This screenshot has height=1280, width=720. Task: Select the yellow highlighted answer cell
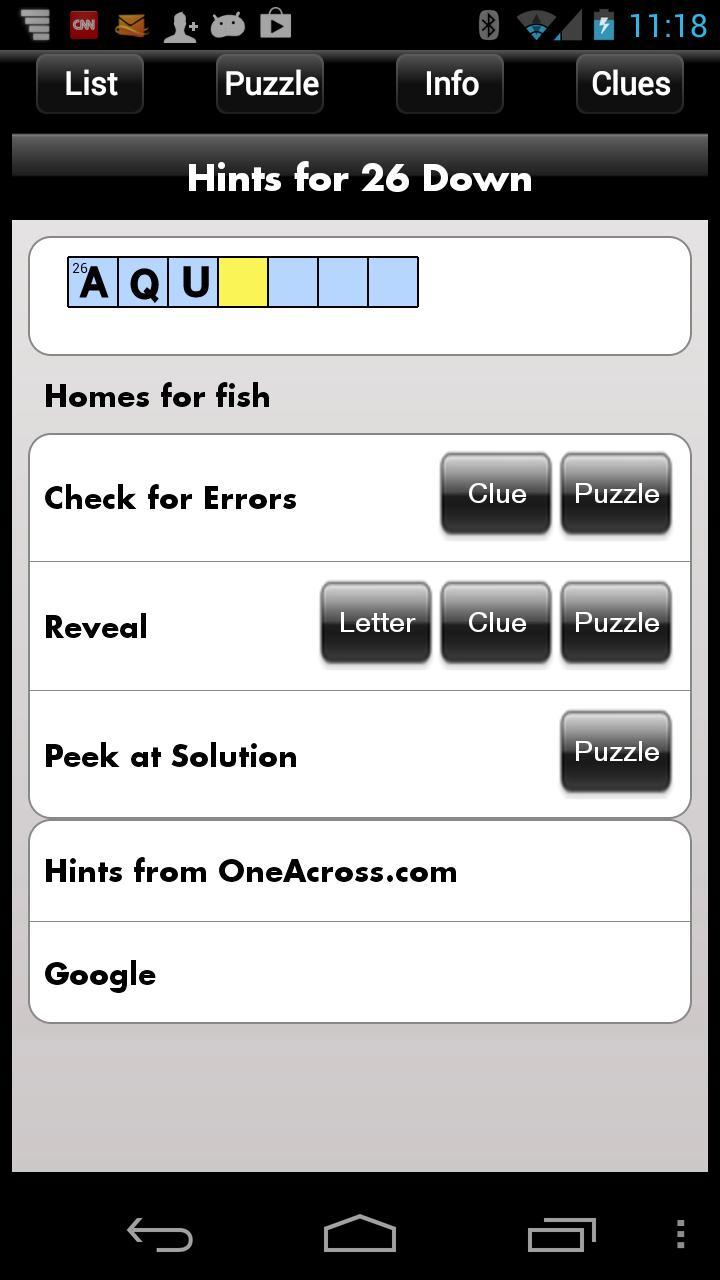[242, 282]
